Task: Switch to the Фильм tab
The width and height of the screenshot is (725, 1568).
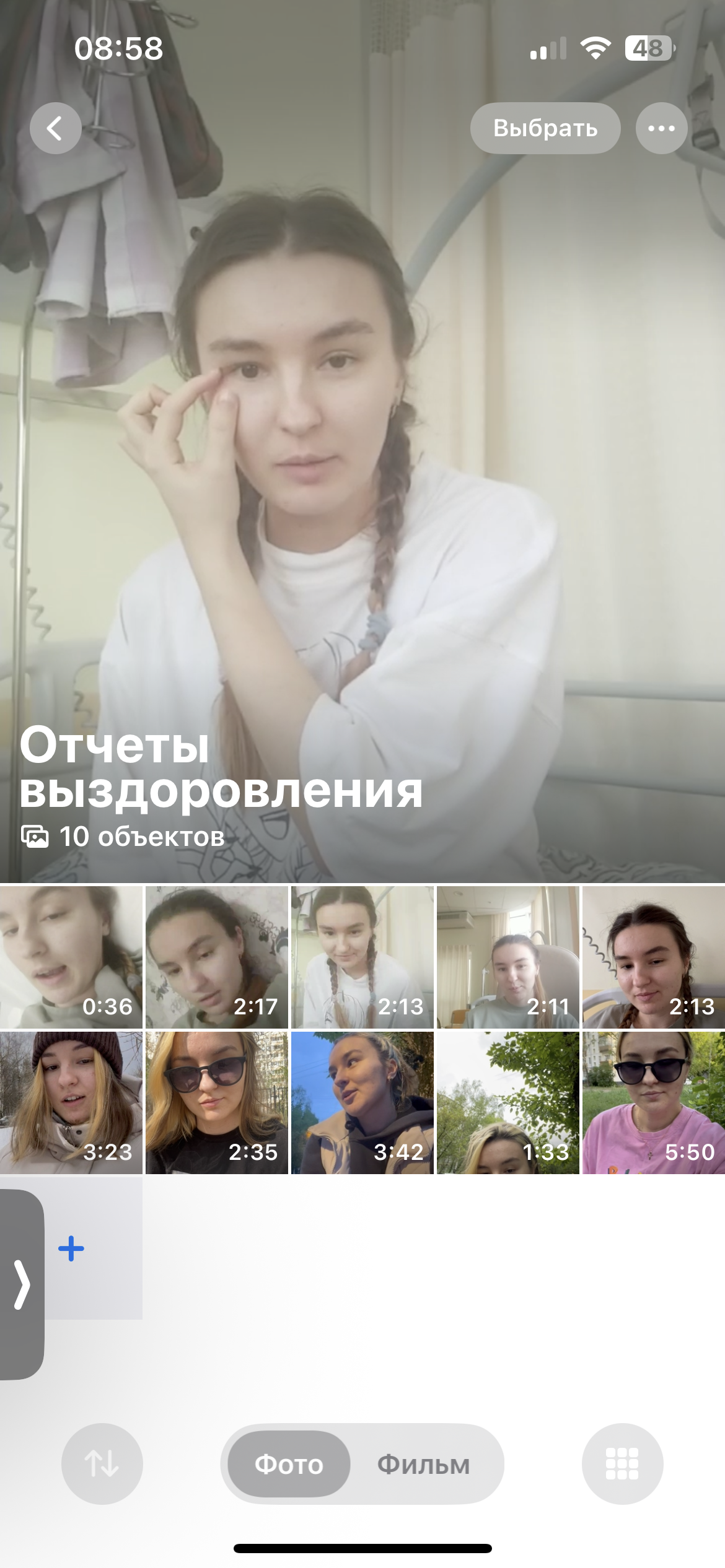Action: pos(424,1464)
